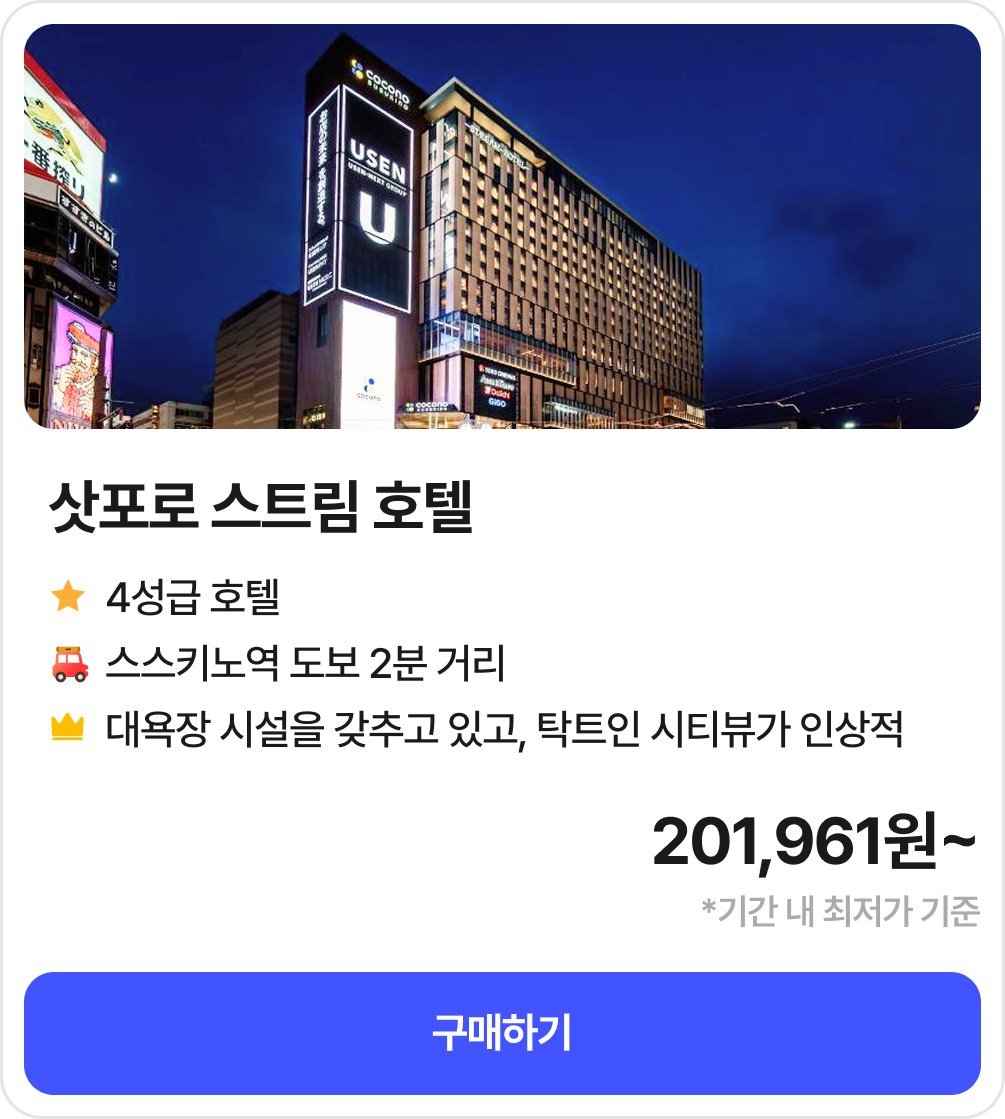Open the 삿포로 스트림 호텔 photo card
The height and width of the screenshot is (1119, 1005).
pos(502,227)
